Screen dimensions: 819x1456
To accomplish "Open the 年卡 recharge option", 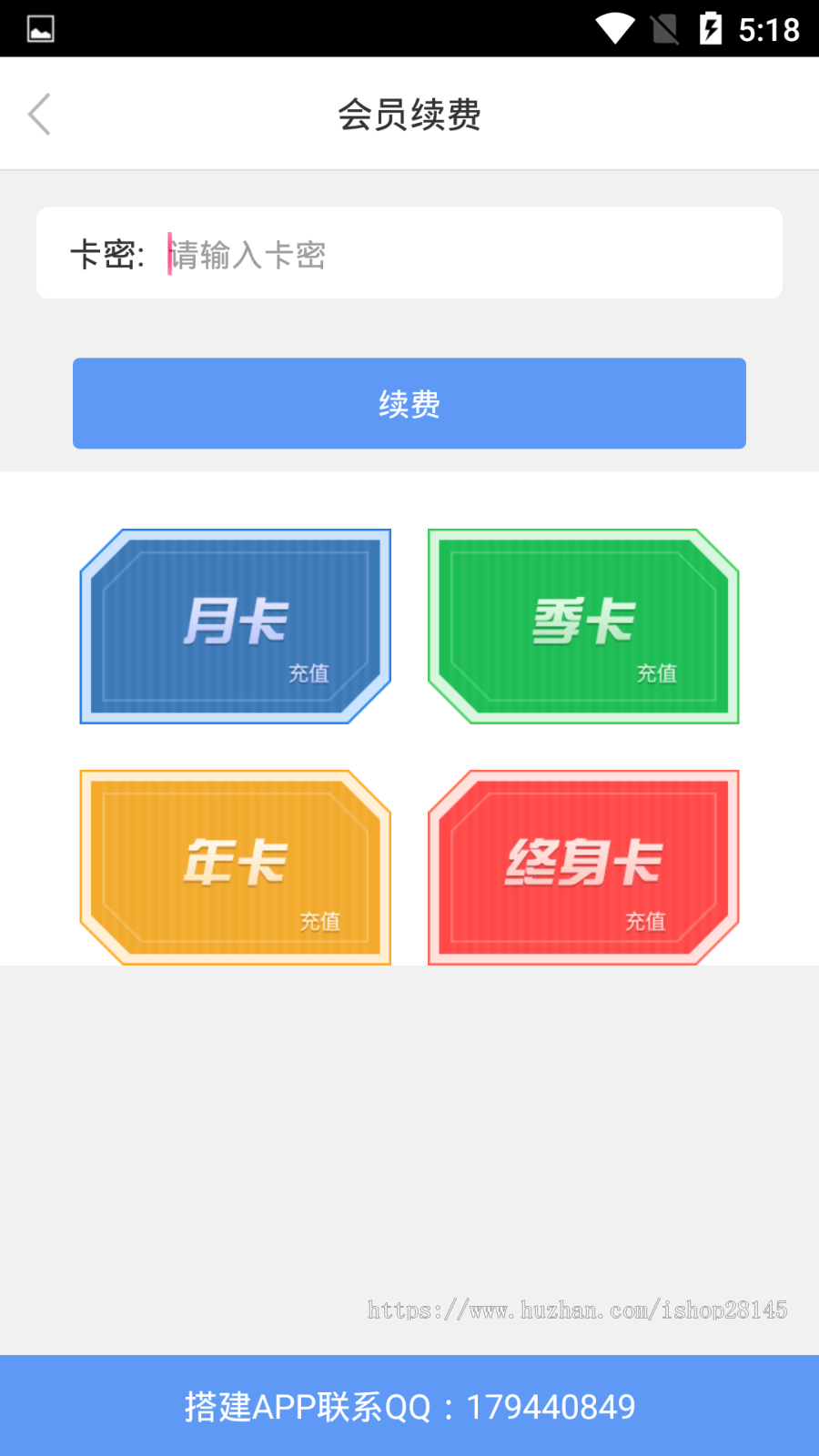I will tap(236, 867).
